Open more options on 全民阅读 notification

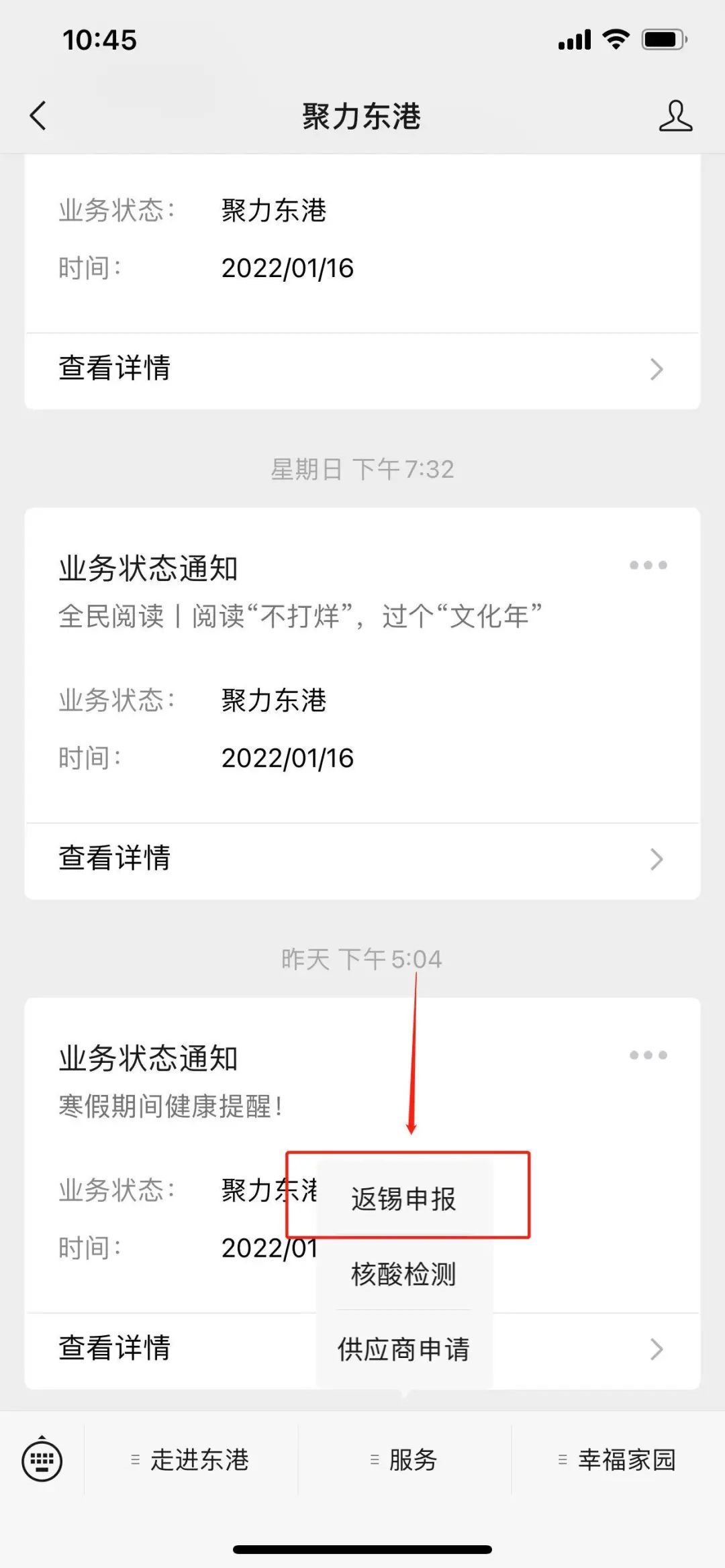pos(648,565)
